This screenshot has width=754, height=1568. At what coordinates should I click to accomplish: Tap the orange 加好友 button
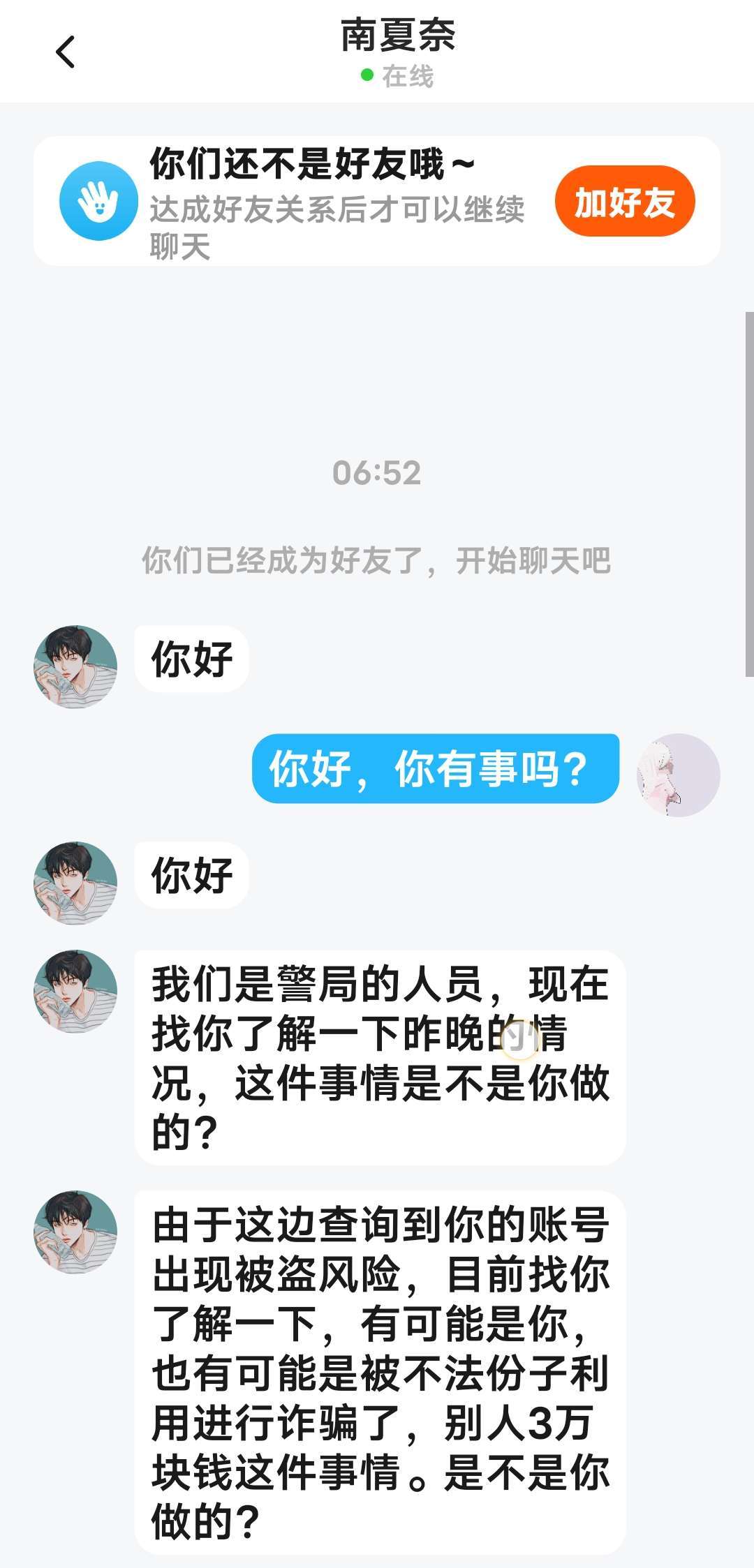point(625,202)
